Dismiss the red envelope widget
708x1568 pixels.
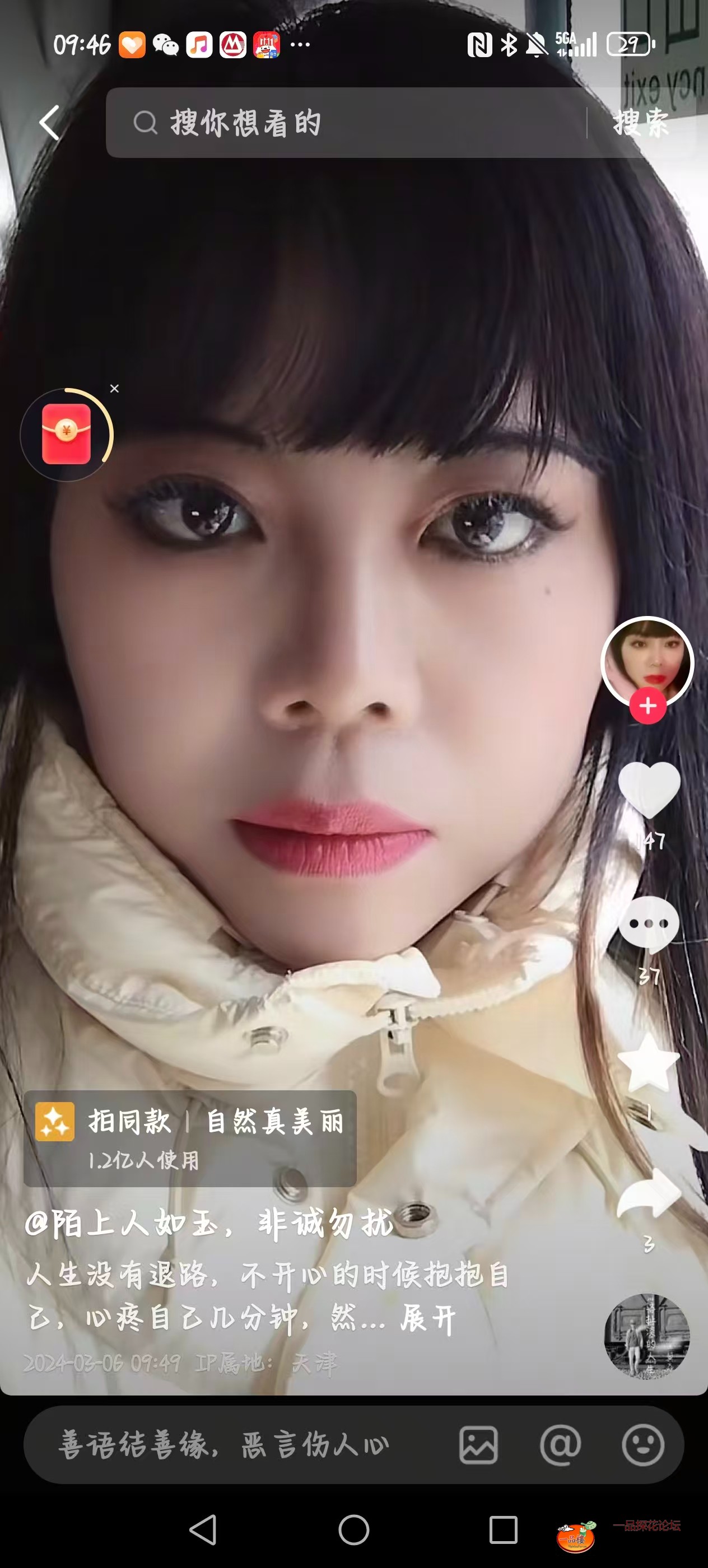click(114, 388)
